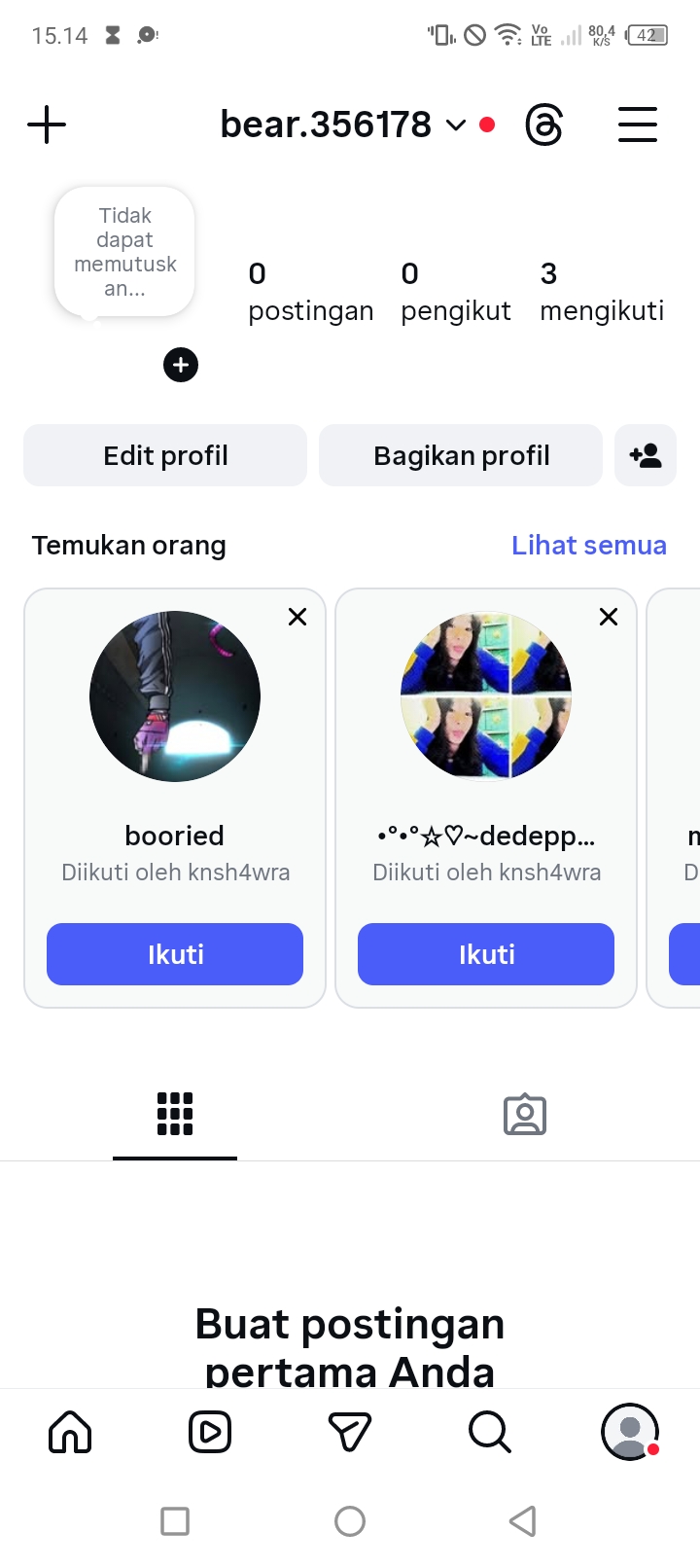Viewport: 700px width, 1568px height.
Task: Open the Lihat semua link
Action: coord(589,545)
